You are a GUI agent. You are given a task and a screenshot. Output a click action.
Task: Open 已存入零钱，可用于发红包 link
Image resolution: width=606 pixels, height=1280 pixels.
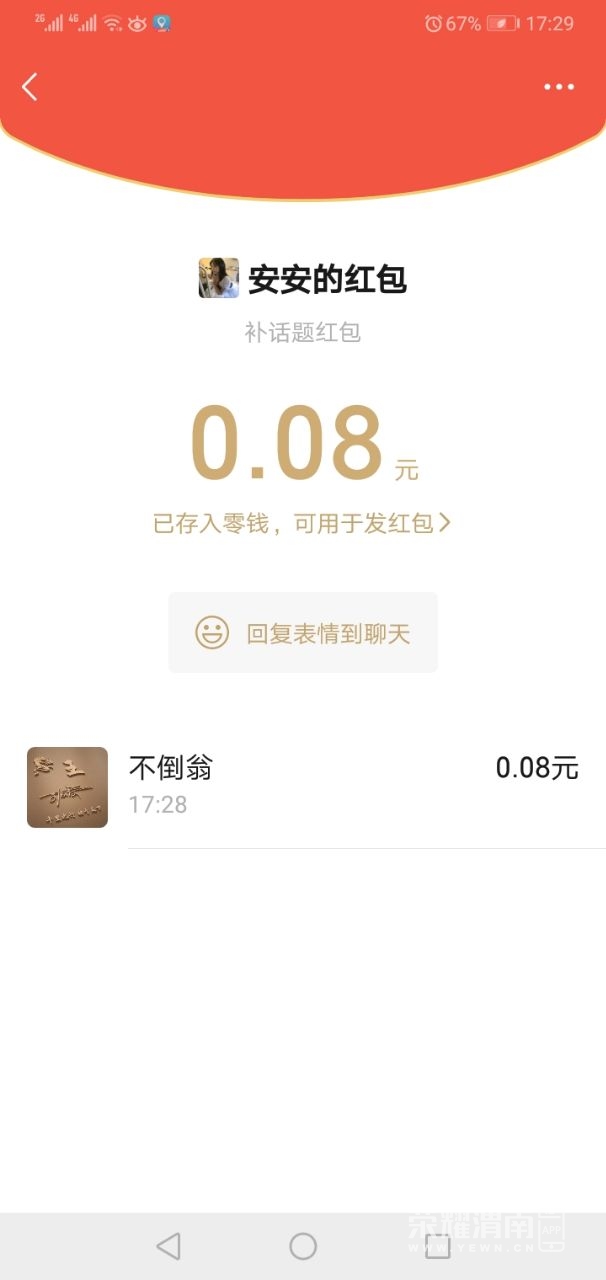click(301, 523)
